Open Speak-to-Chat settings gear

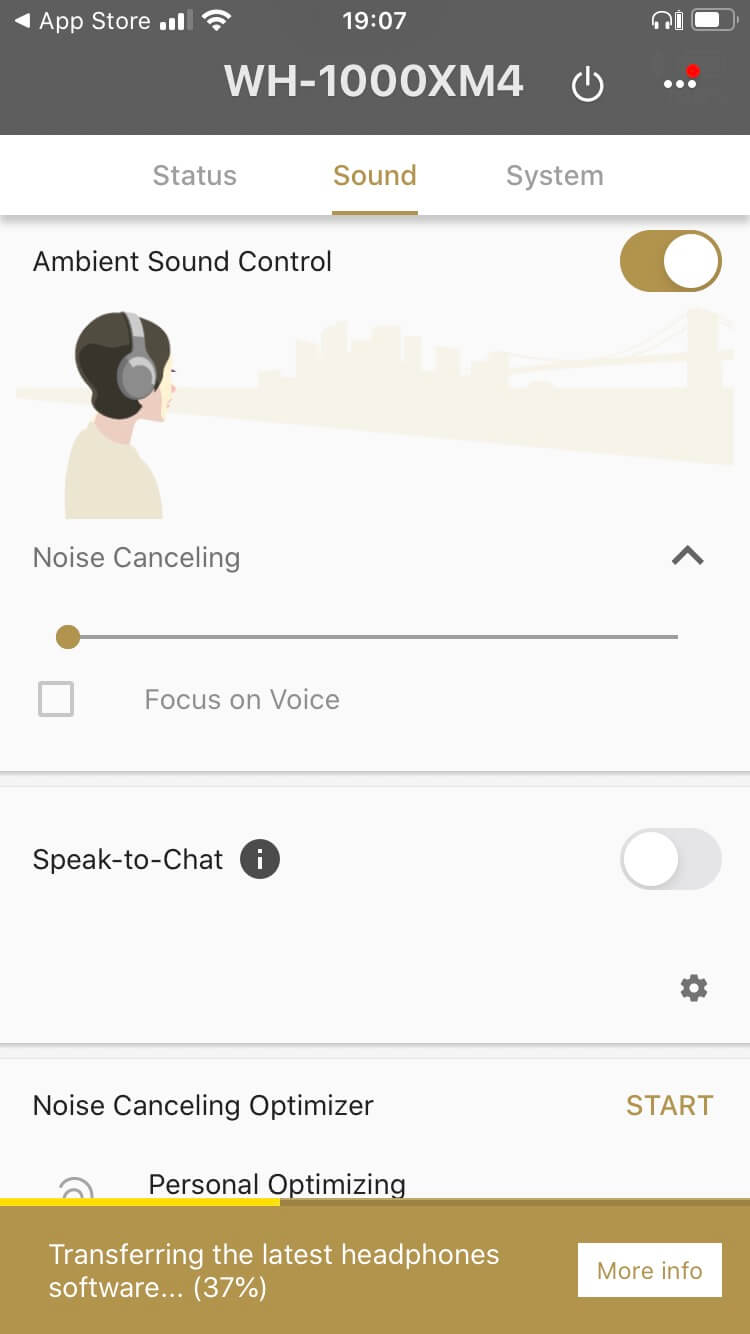693,988
